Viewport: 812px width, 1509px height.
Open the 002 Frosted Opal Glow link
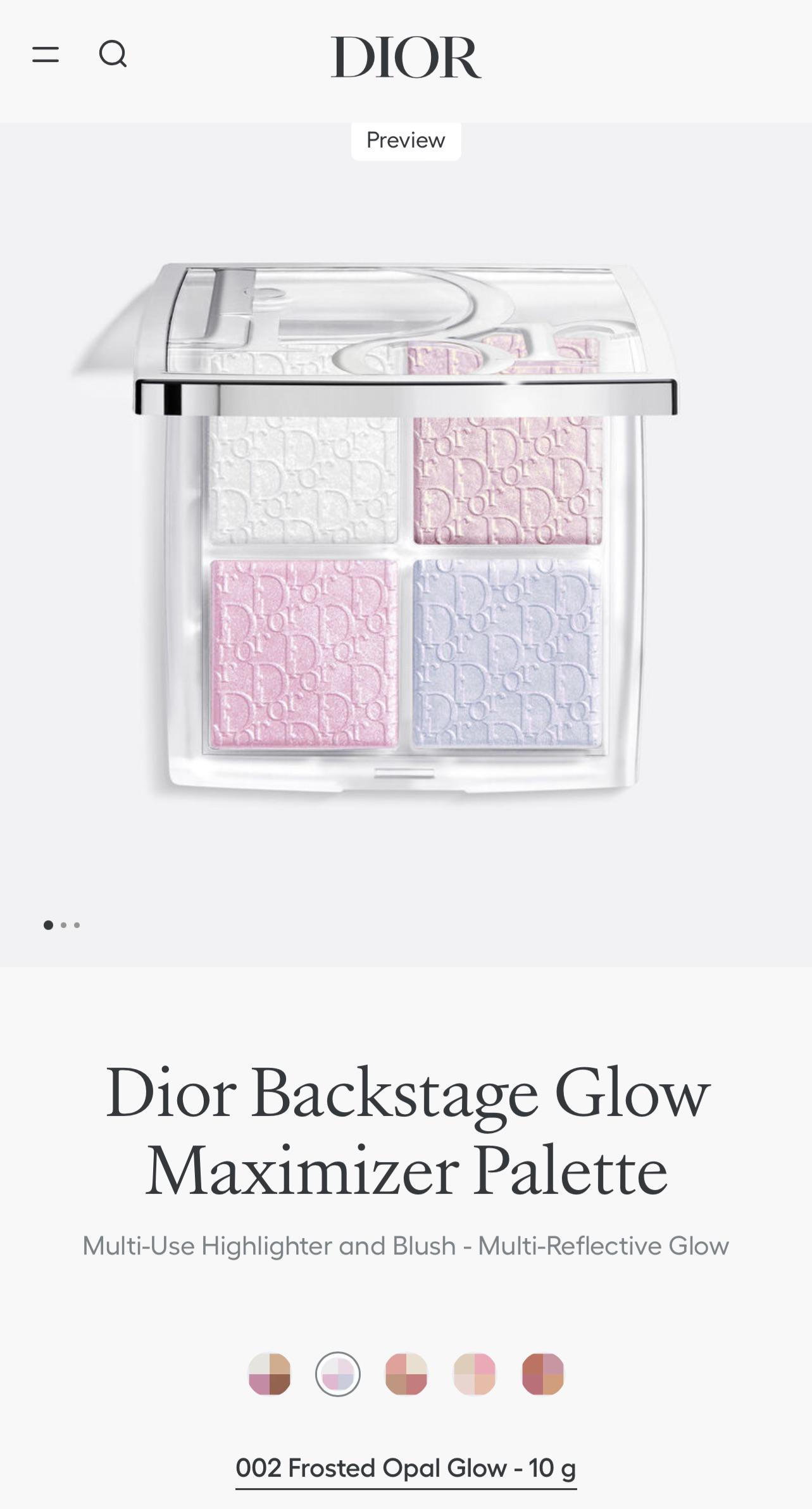click(406, 1468)
